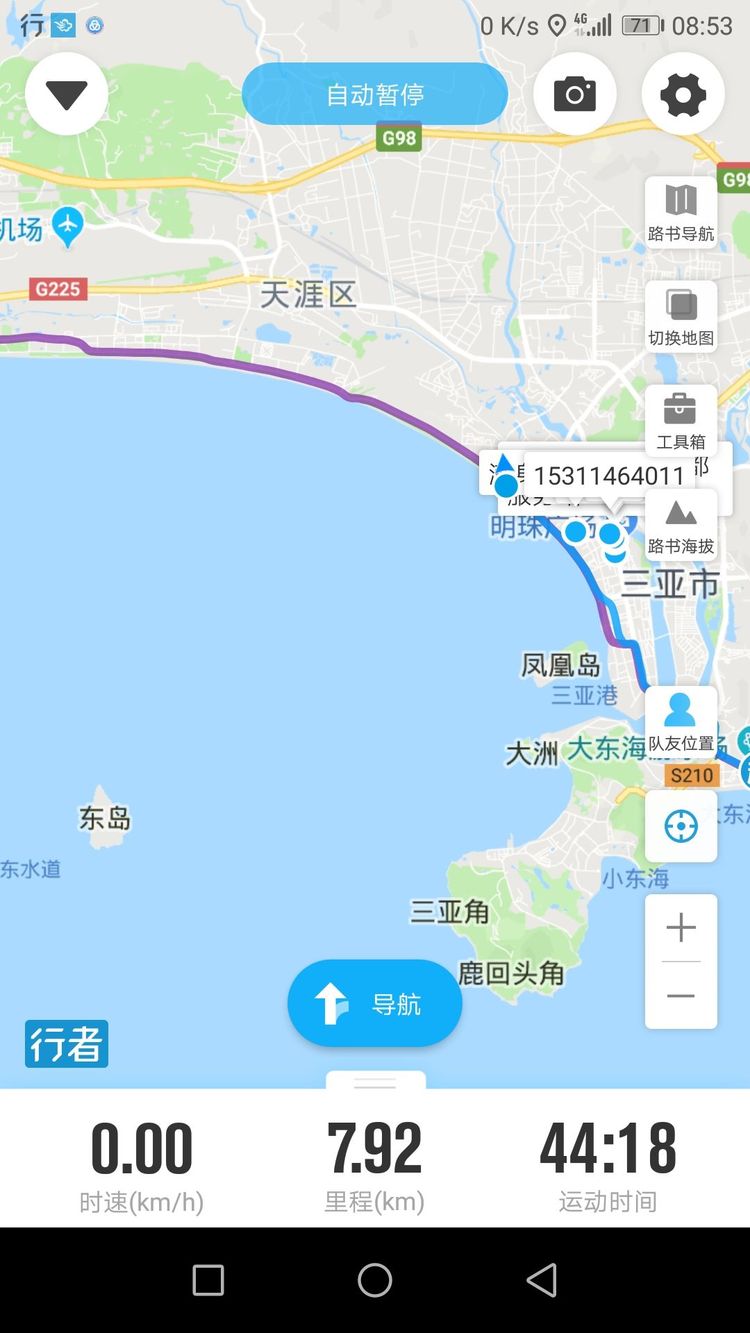Tap the 15311464011 teammate marker bubble
This screenshot has width=750, height=1333.
[608, 475]
